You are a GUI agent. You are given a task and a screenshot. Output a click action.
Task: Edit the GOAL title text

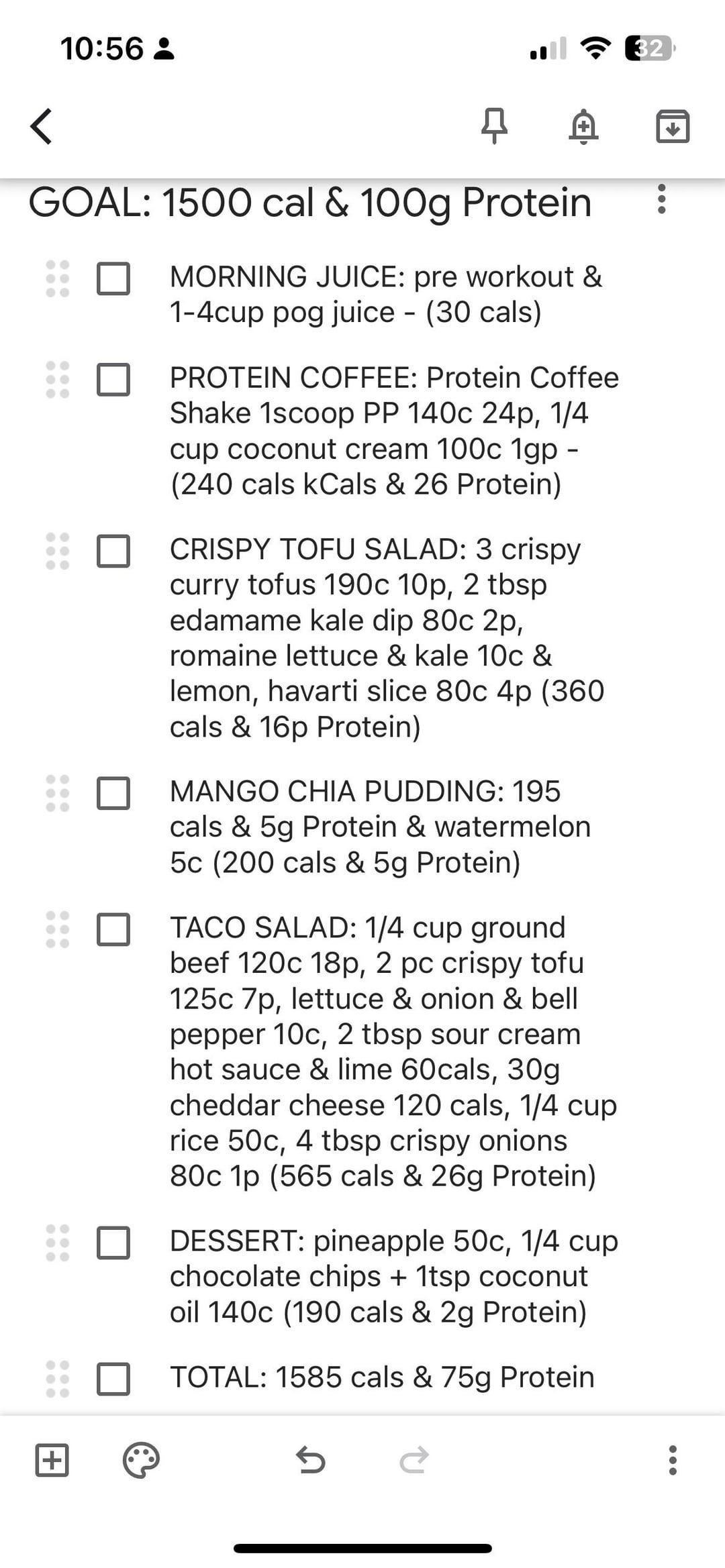pos(309,203)
